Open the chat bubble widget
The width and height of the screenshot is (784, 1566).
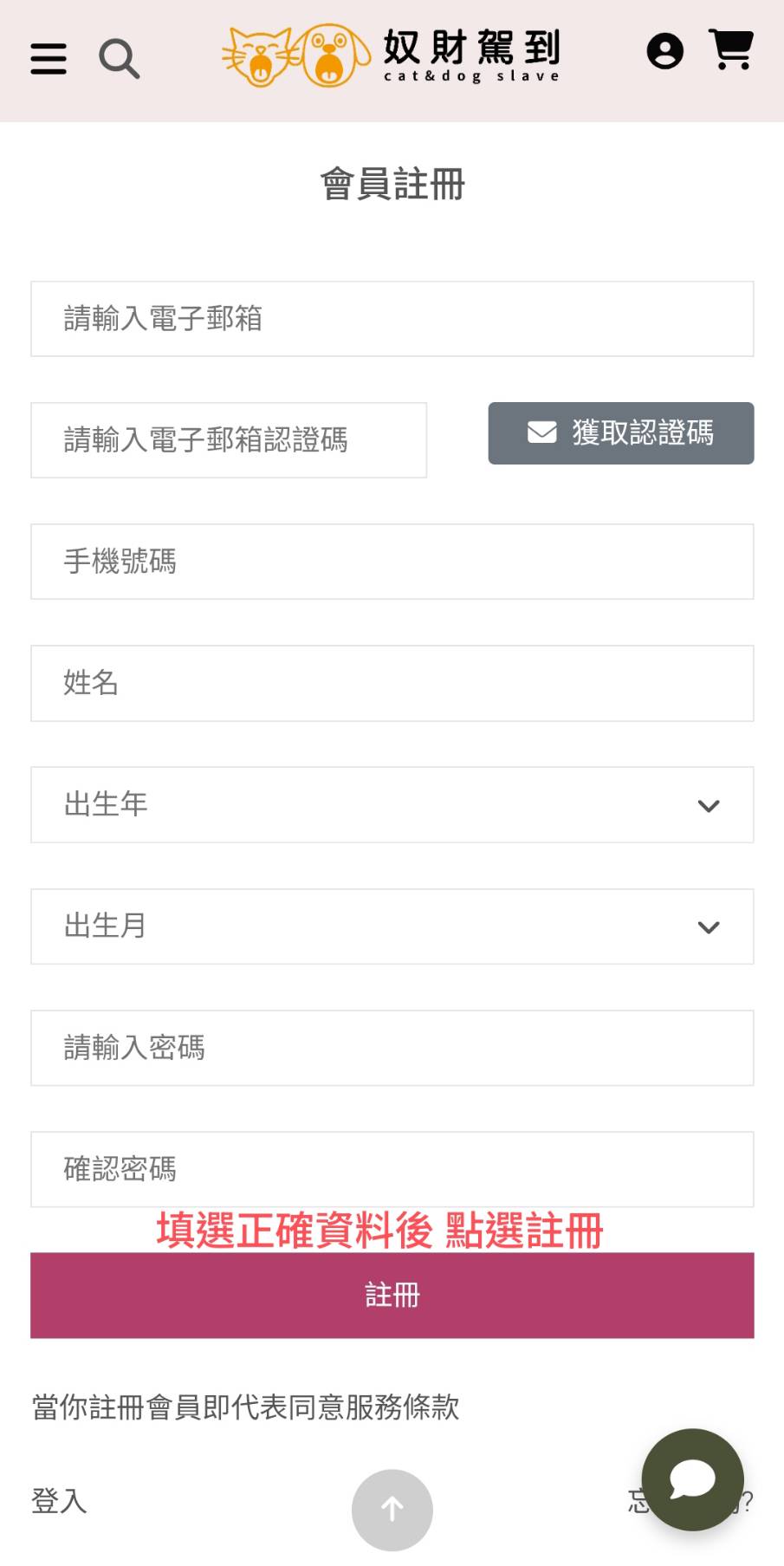pyautogui.click(x=692, y=1479)
